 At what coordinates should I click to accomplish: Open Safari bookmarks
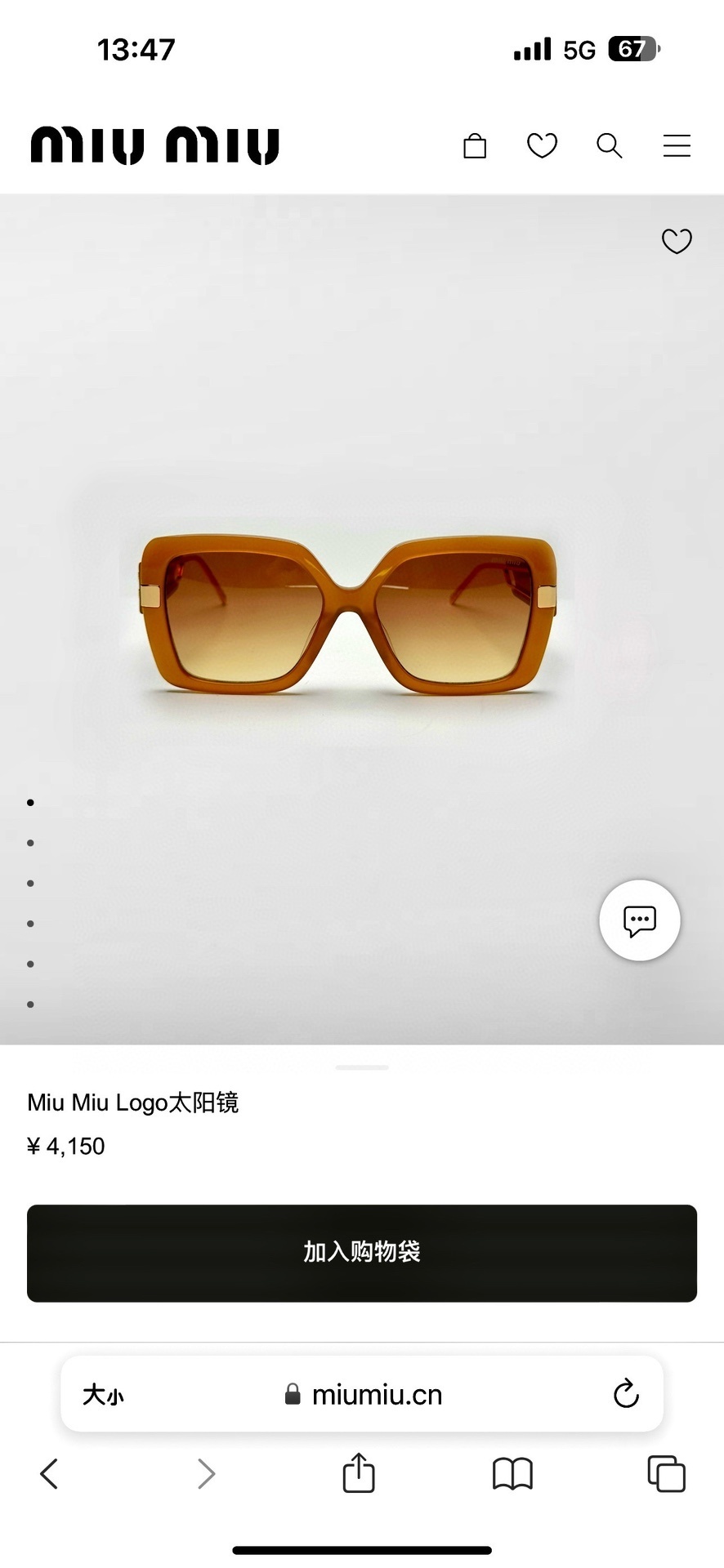[512, 1474]
